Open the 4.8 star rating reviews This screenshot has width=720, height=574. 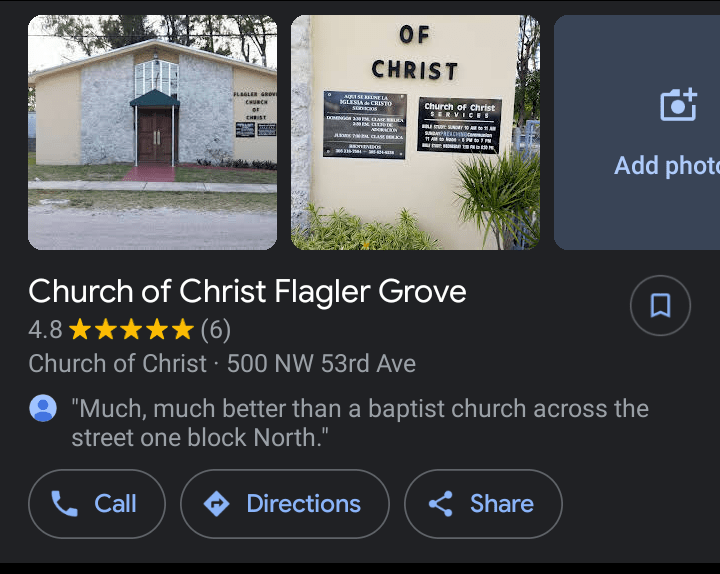[x=130, y=329]
